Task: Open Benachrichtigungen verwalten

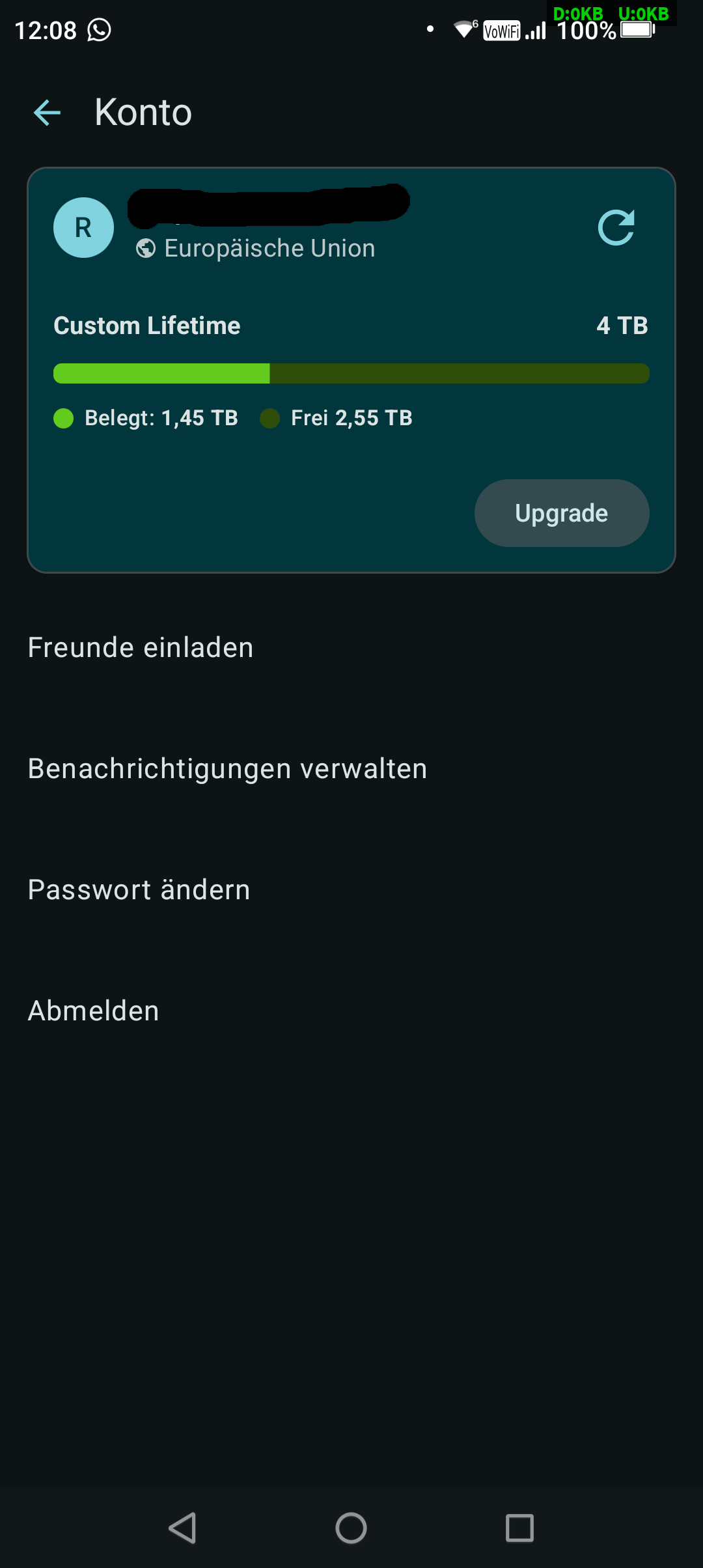Action: [x=227, y=769]
